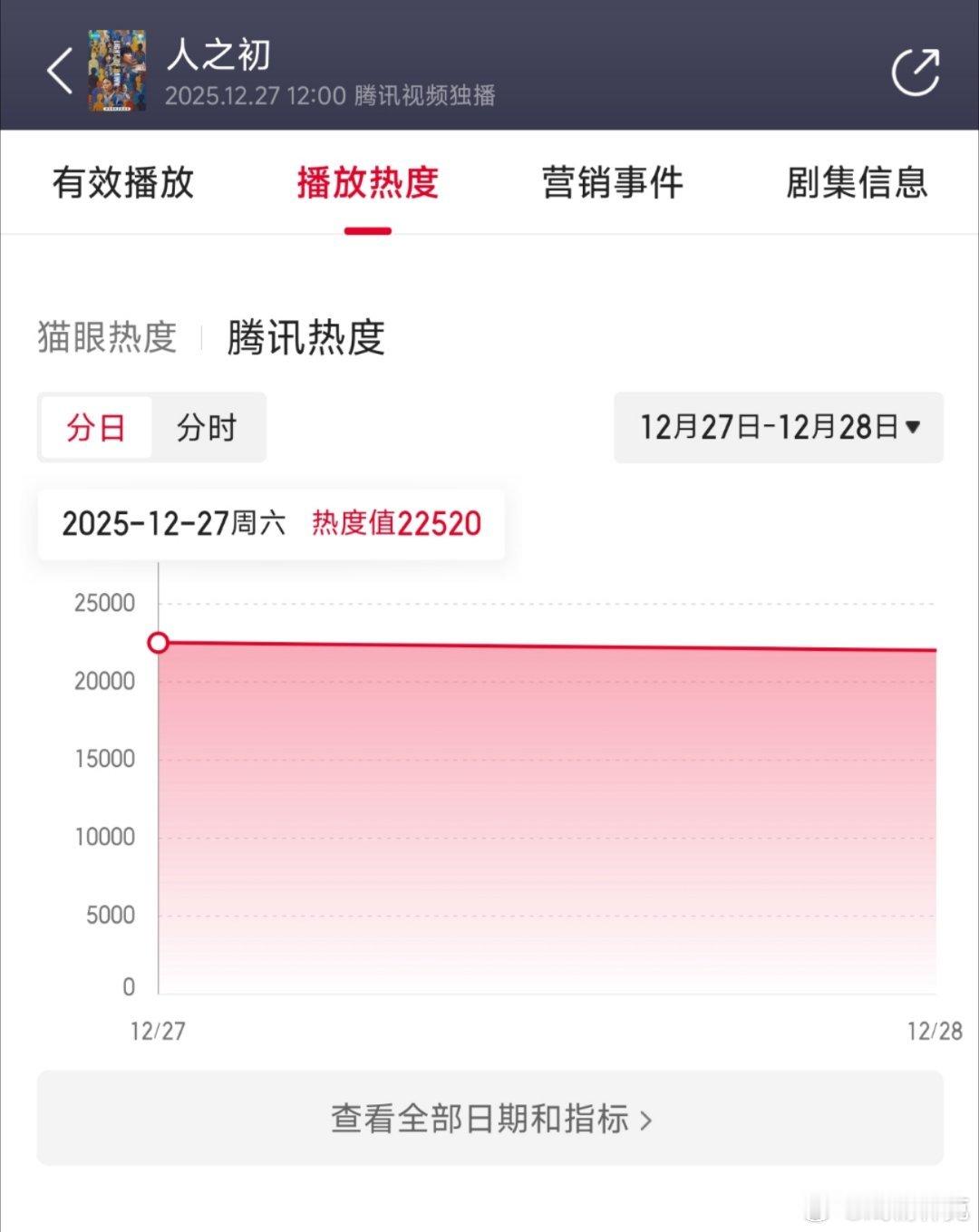The height and width of the screenshot is (1232, 979).
Task: Click the 热度值22520 red text
Action: click(396, 524)
